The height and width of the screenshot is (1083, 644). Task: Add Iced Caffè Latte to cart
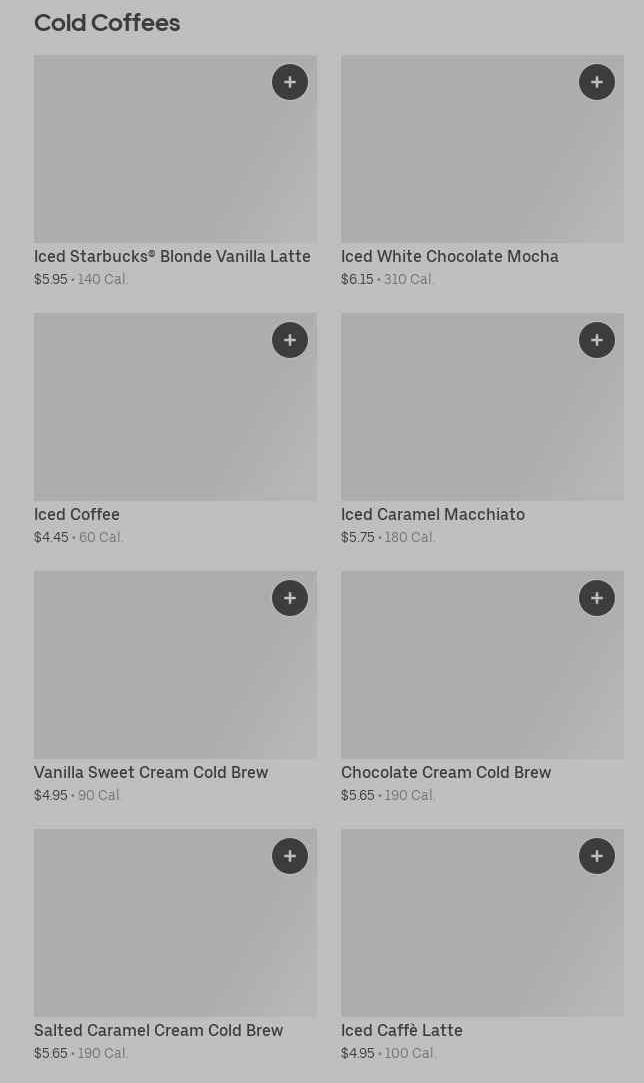[x=597, y=856]
